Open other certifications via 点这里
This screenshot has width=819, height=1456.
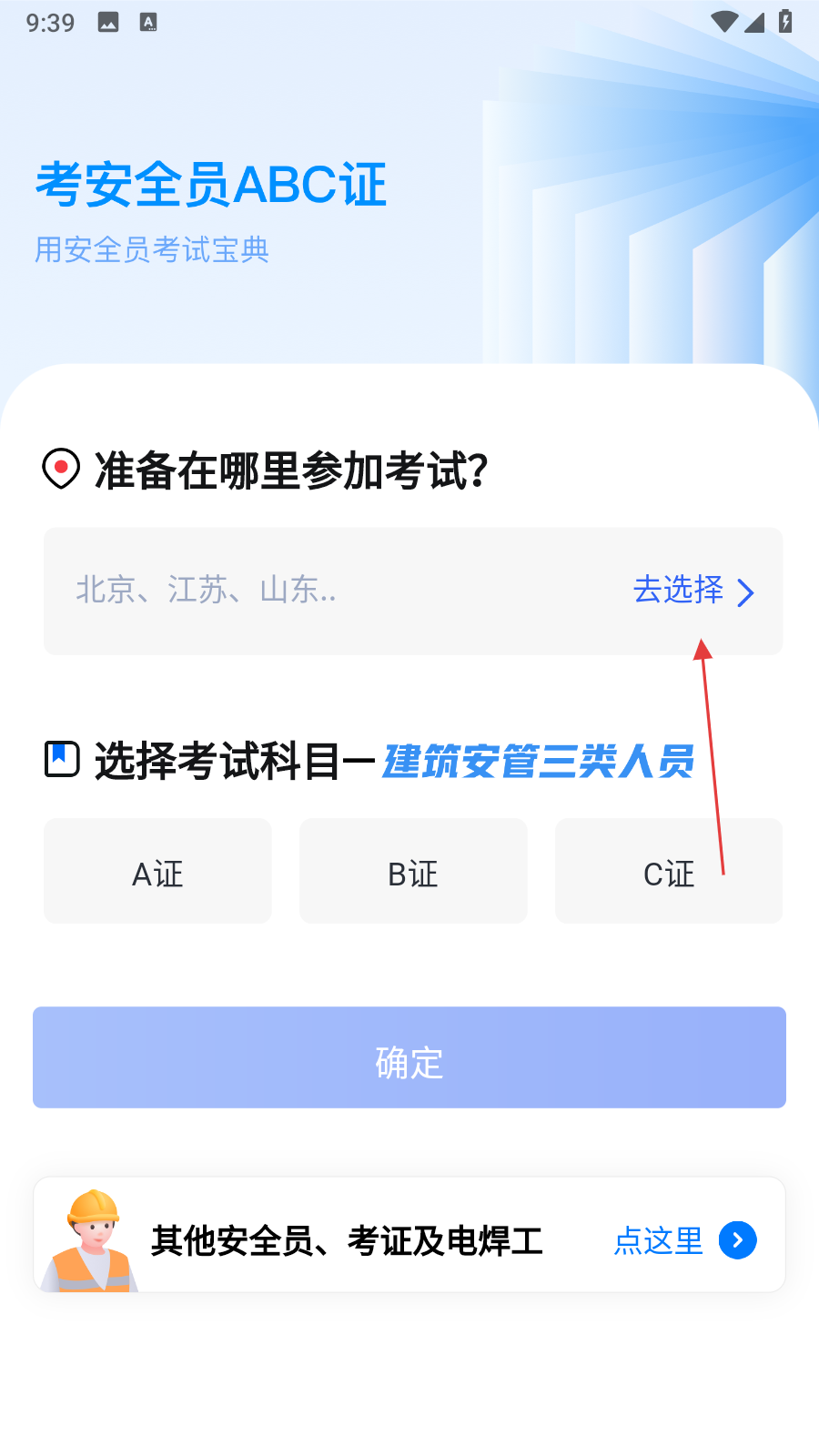point(684,1240)
